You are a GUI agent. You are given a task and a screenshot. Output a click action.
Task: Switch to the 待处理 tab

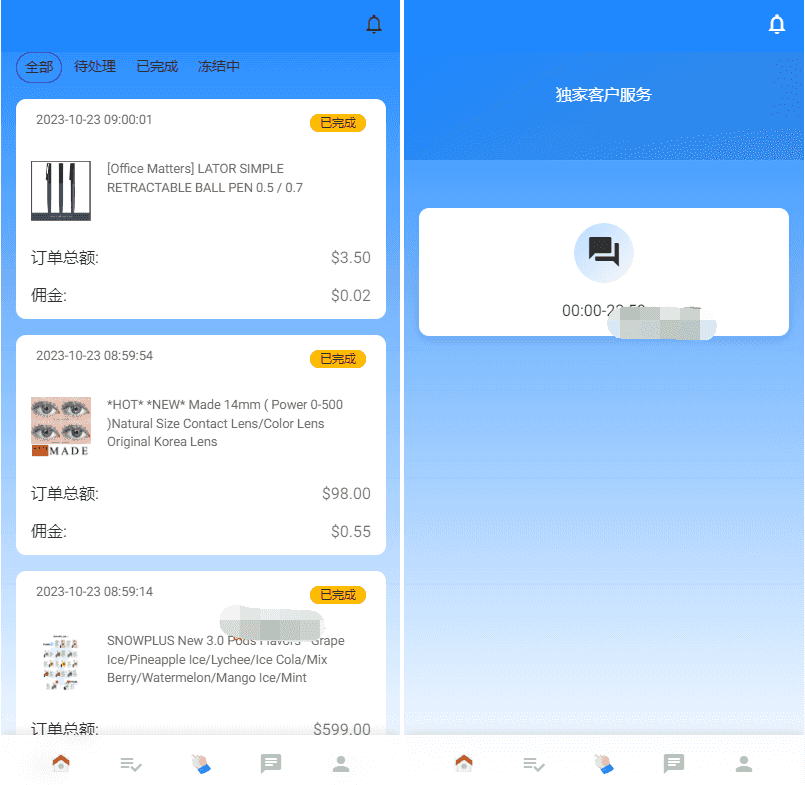[95, 67]
